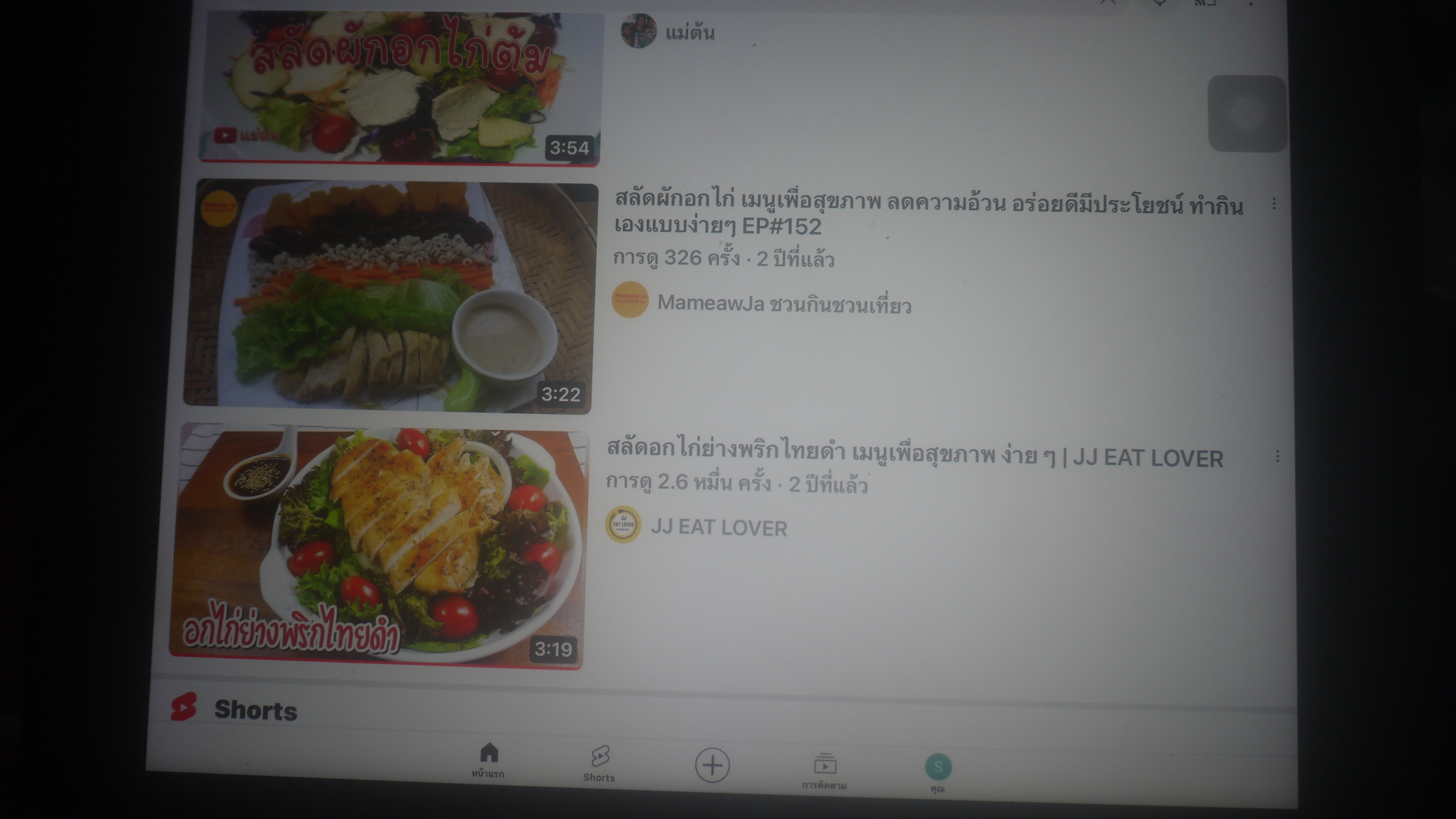Go to the หน้าแรก home tab
1456x819 pixels.
[x=488, y=760]
